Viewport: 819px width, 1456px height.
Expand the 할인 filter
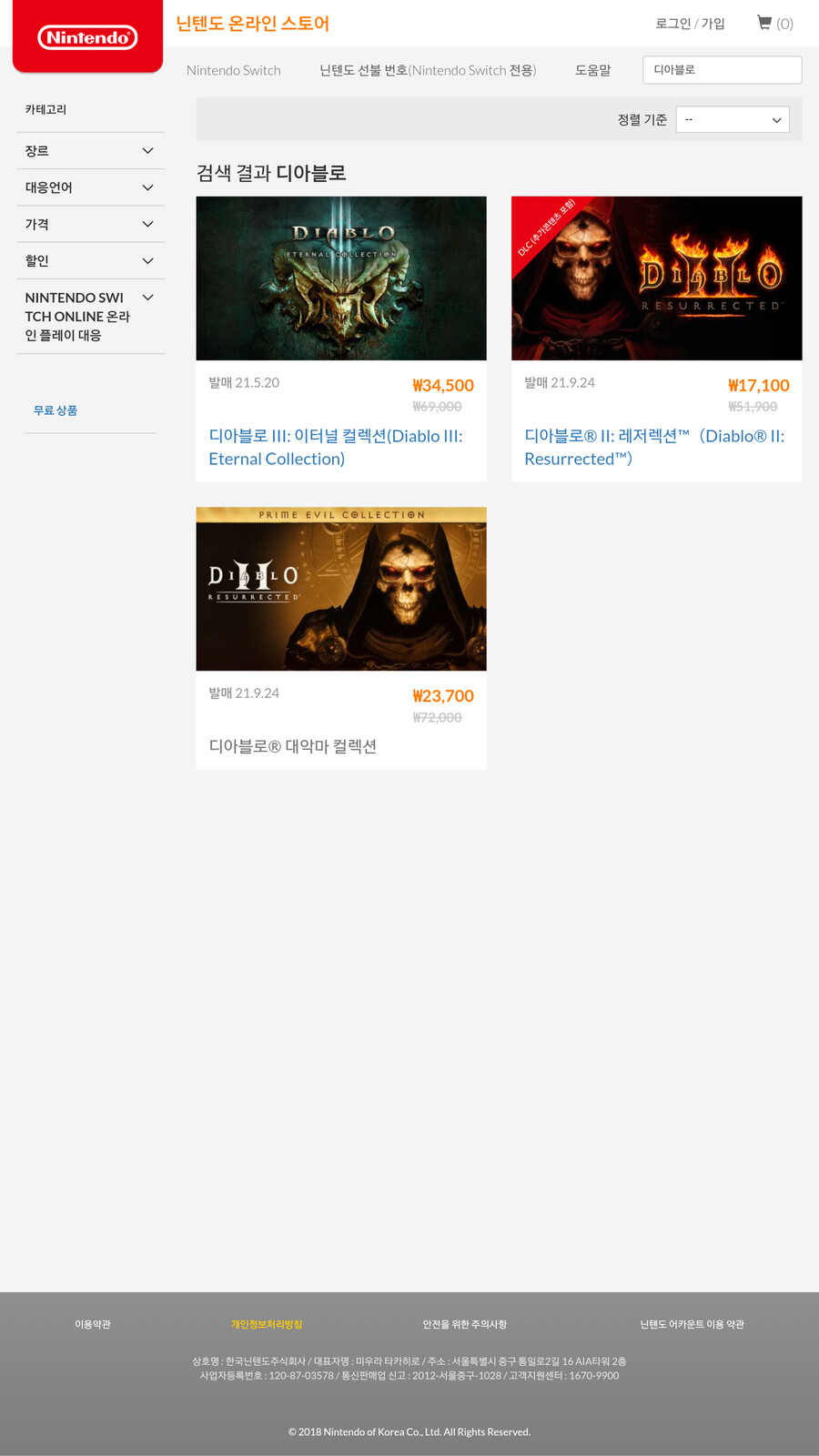coord(90,261)
